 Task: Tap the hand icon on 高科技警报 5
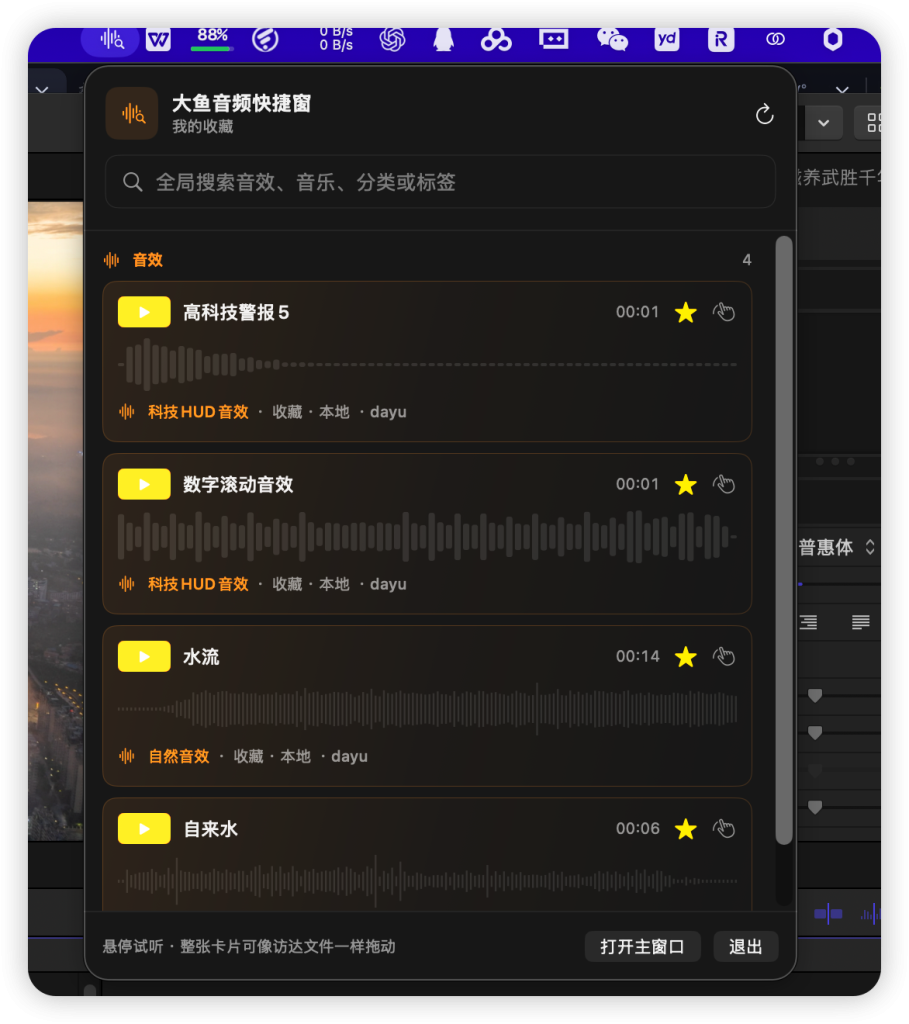(x=724, y=312)
